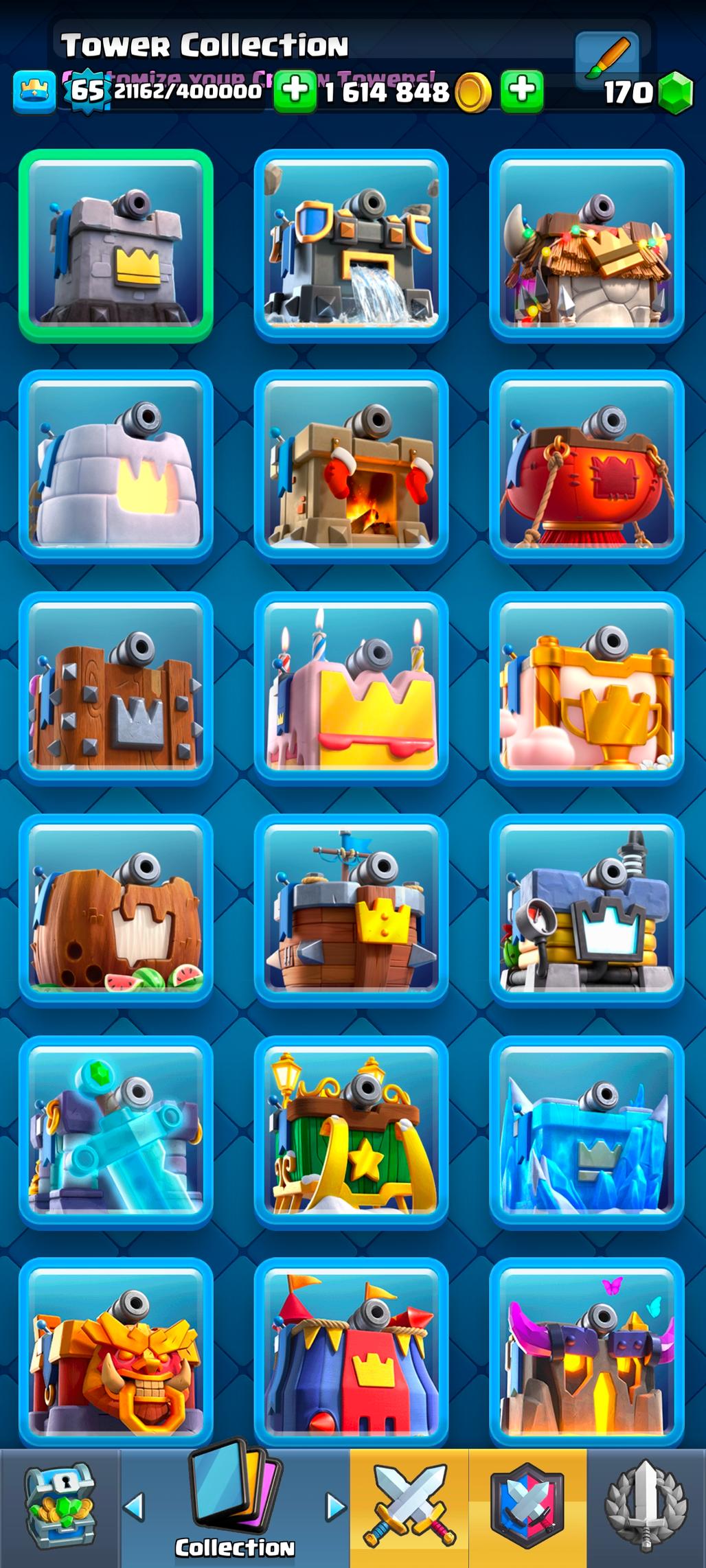The image size is (706, 1568).
Task: Tap the green plus beside experience points
Action: point(295,91)
